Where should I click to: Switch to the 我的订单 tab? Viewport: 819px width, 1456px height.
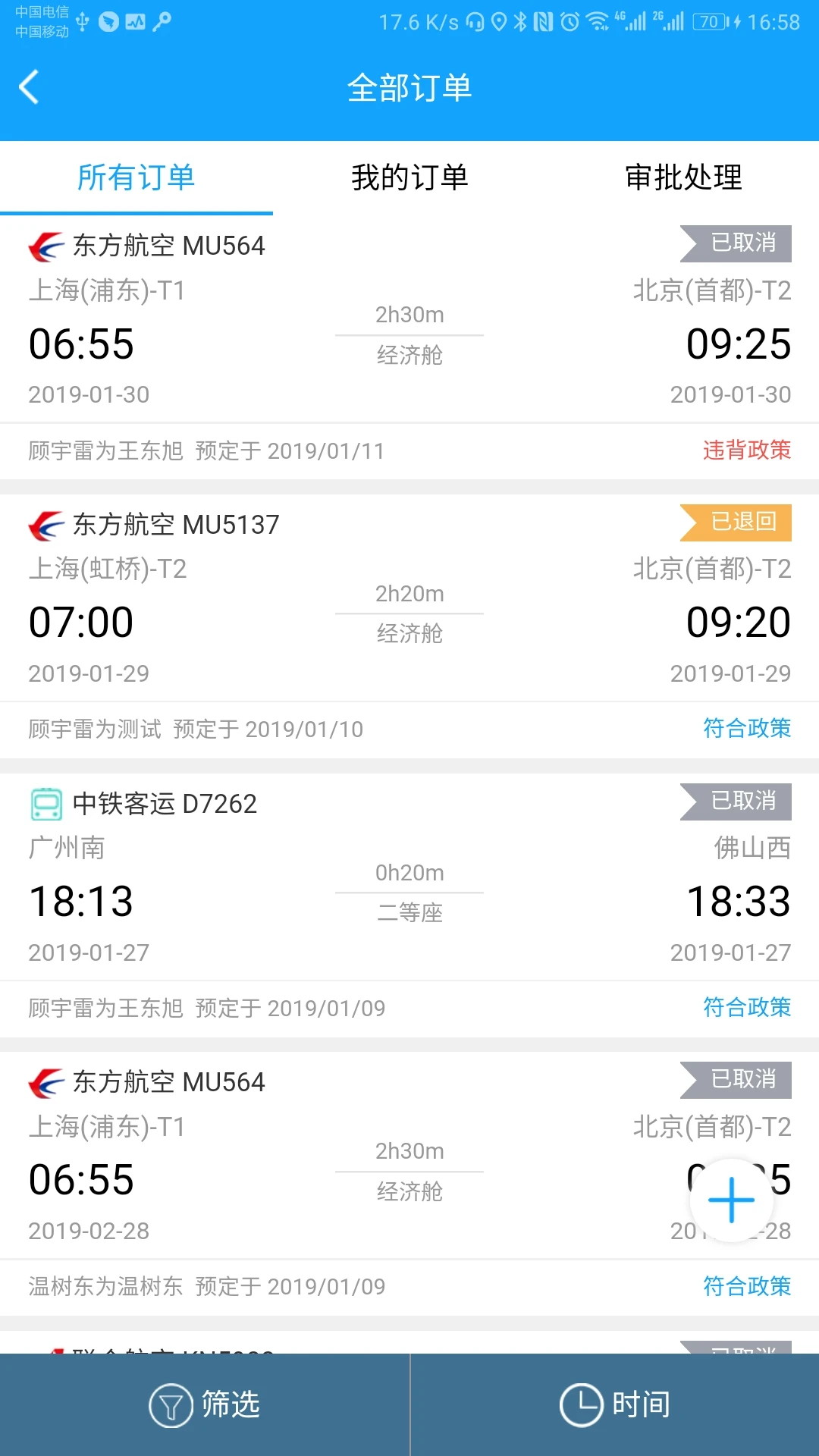tap(409, 177)
